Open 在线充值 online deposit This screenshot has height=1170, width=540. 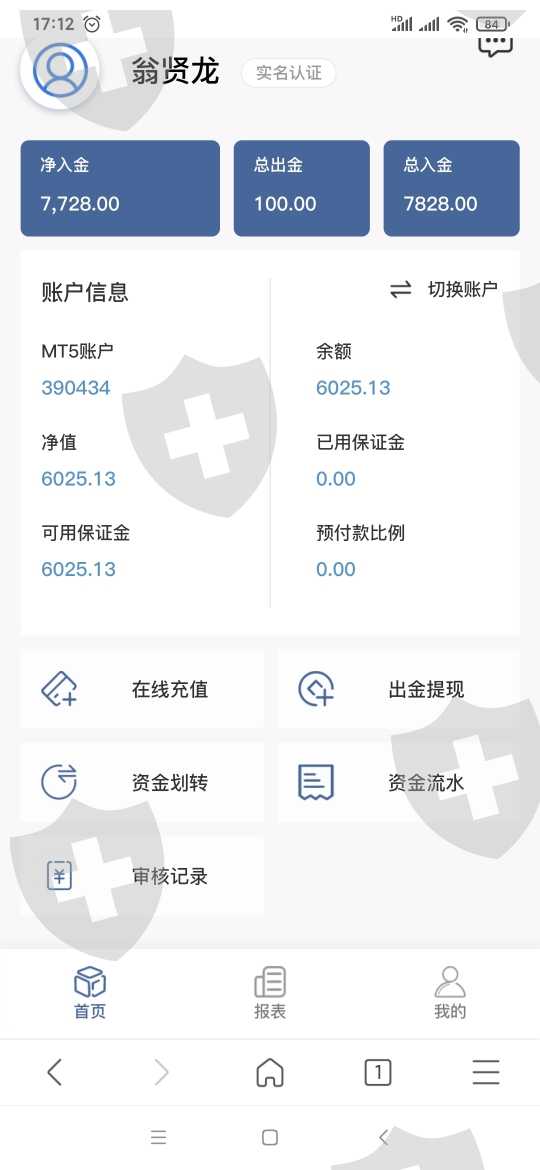(142, 689)
